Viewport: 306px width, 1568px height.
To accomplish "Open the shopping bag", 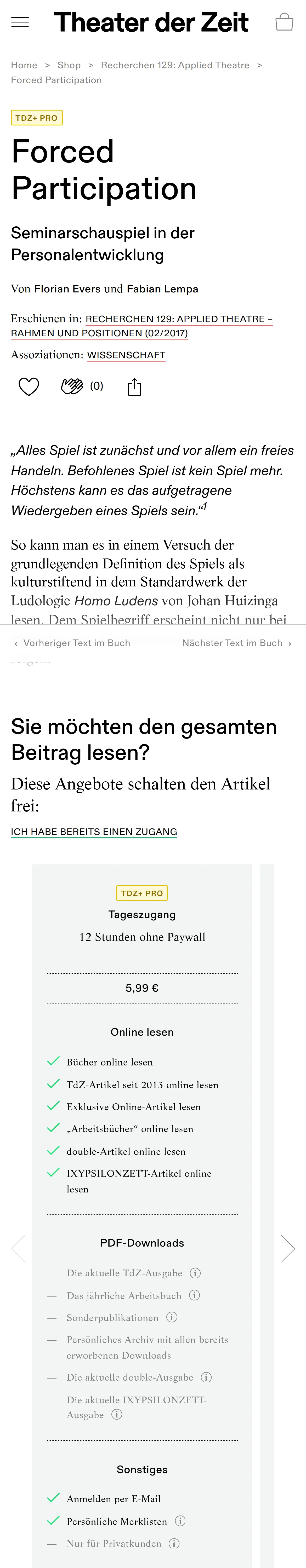I will (284, 21).
